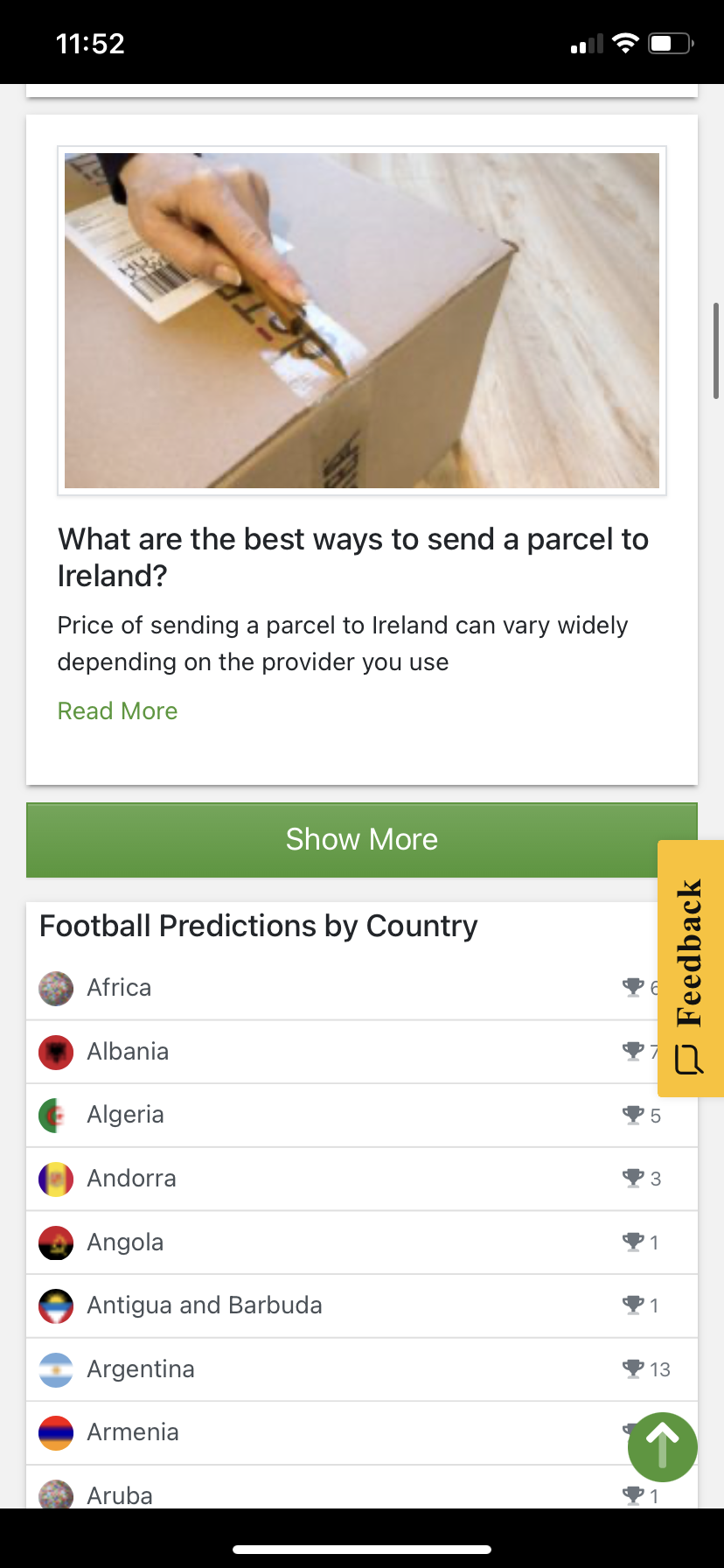Image resolution: width=724 pixels, height=1568 pixels.
Task: Open Algeria football predictions
Action: (x=125, y=1115)
